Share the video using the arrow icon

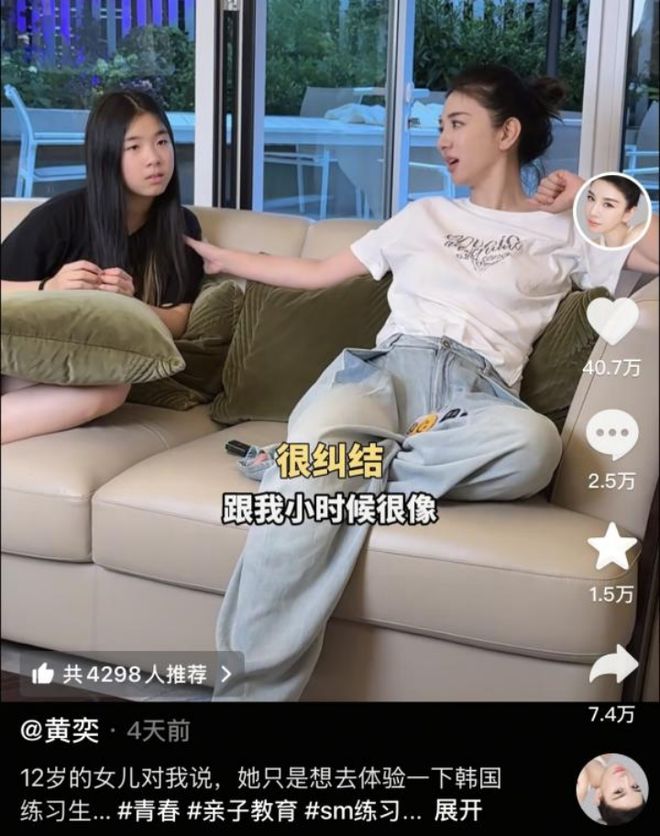612,665
